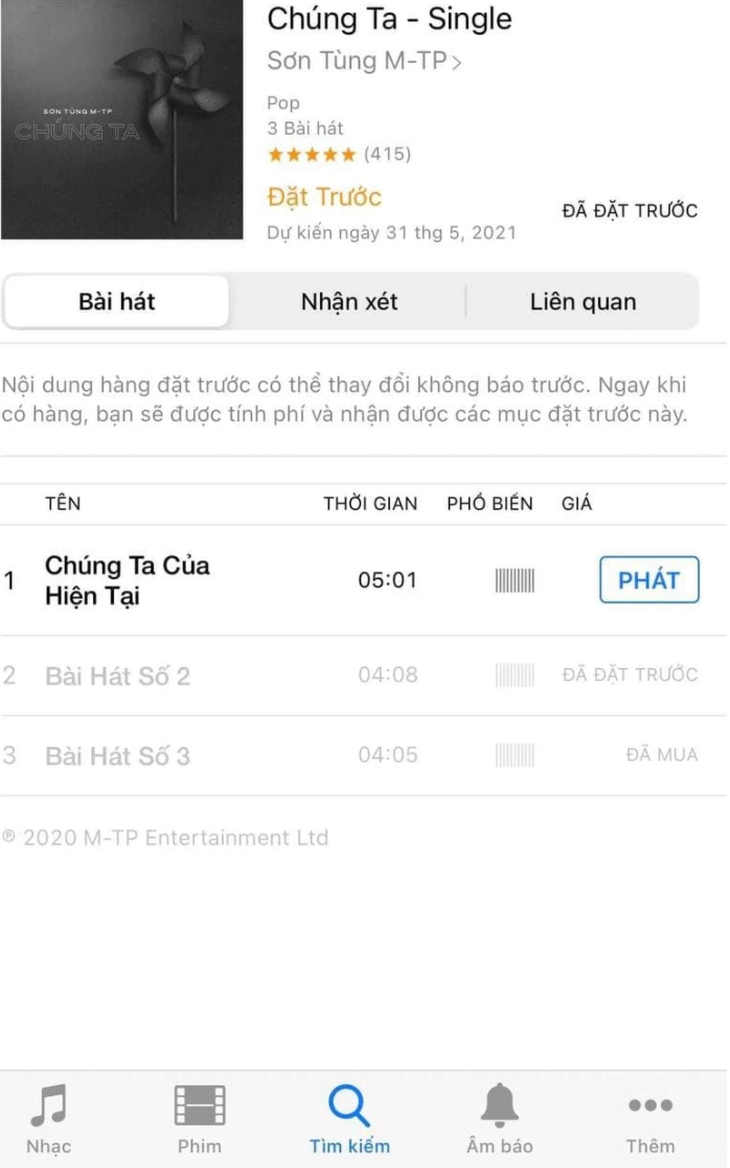
Task: Go to the Phim tab
Action: click(x=199, y=1119)
